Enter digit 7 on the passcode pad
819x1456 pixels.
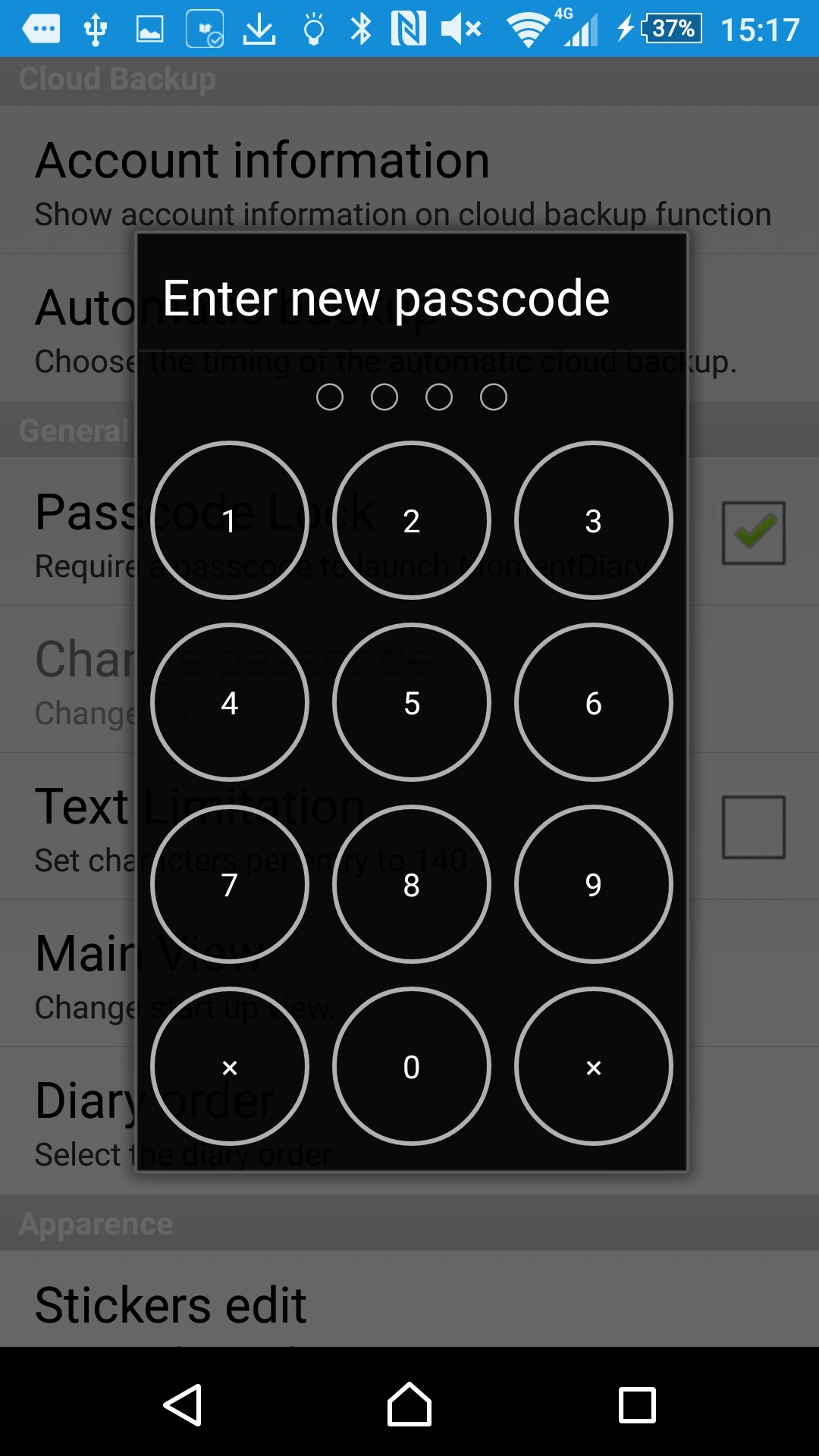point(230,884)
